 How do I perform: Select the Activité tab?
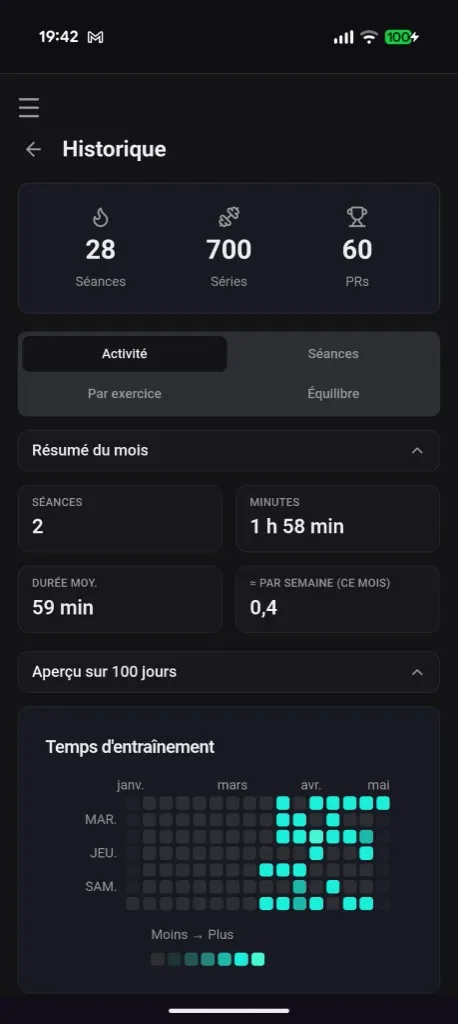[x=124, y=354]
